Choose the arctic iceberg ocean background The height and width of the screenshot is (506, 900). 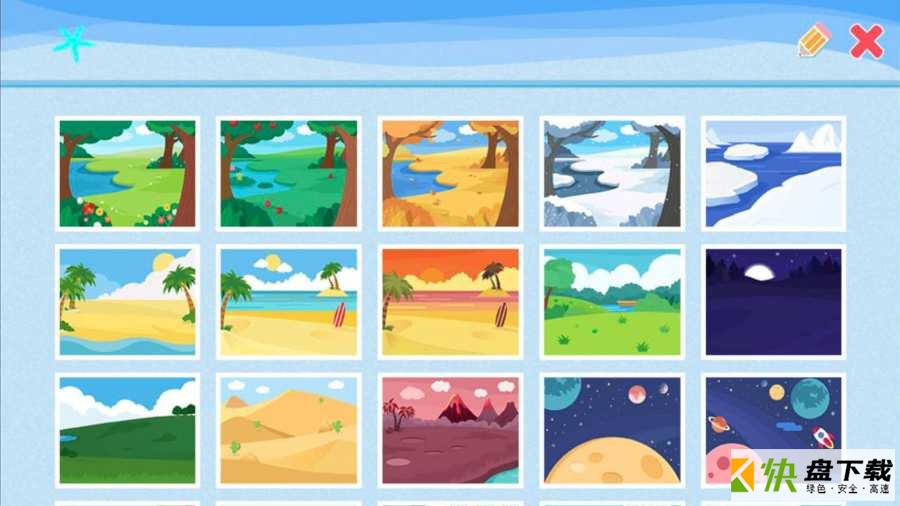pyautogui.click(x=773, y=173)
